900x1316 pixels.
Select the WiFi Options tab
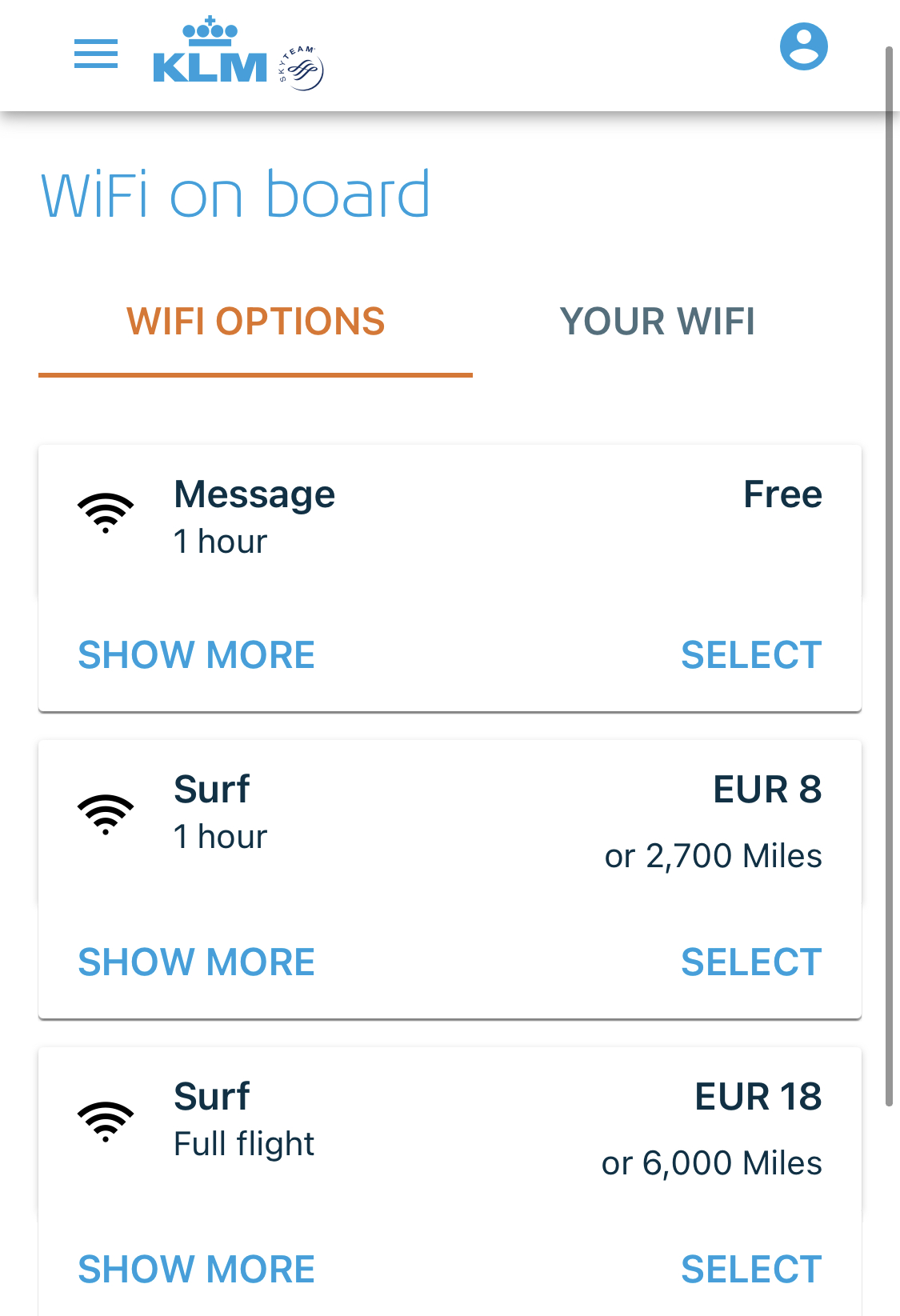click(x=255, y=322)
